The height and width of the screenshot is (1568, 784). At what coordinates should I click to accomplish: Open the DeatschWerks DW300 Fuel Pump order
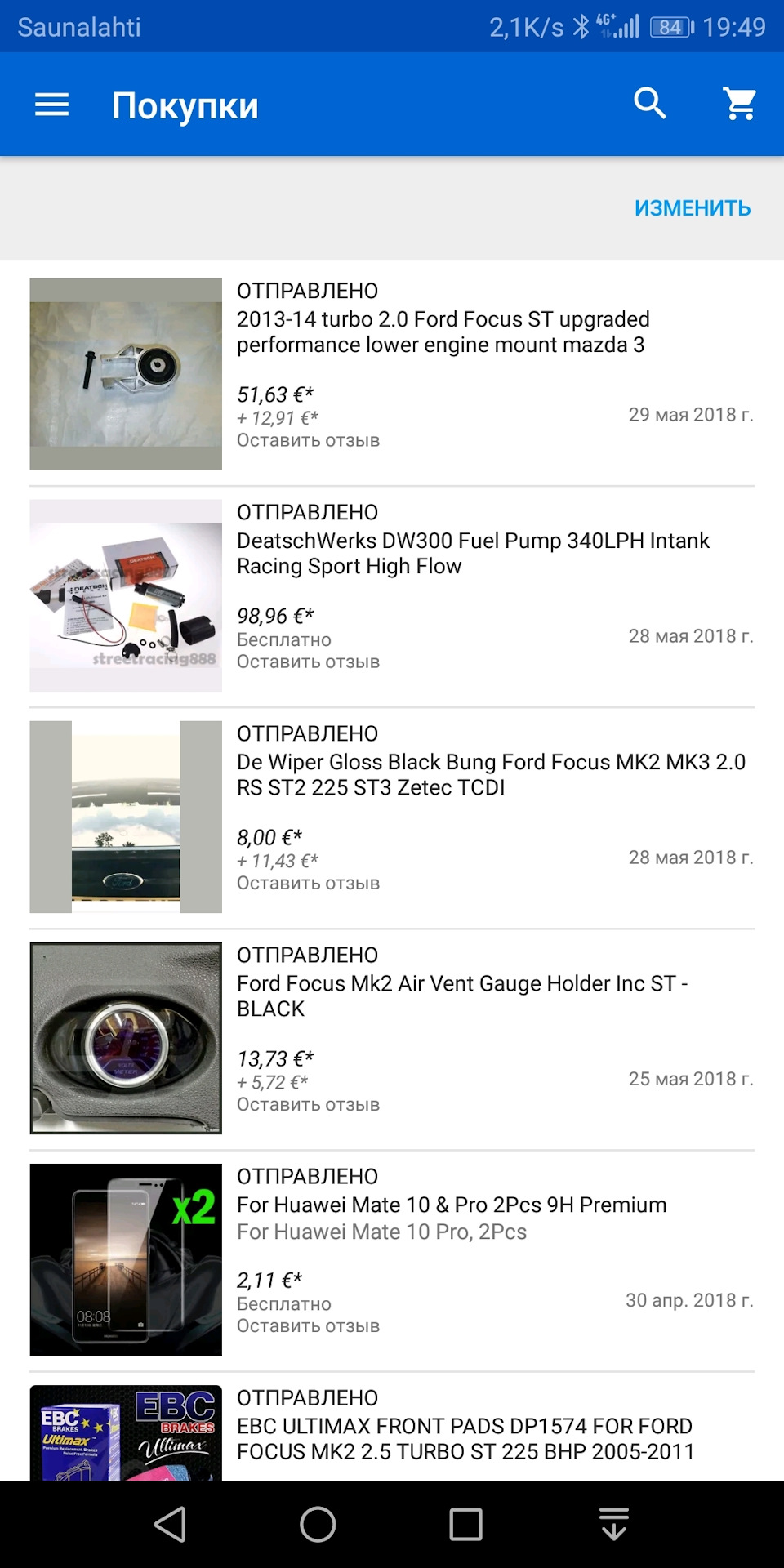[472, 553]
